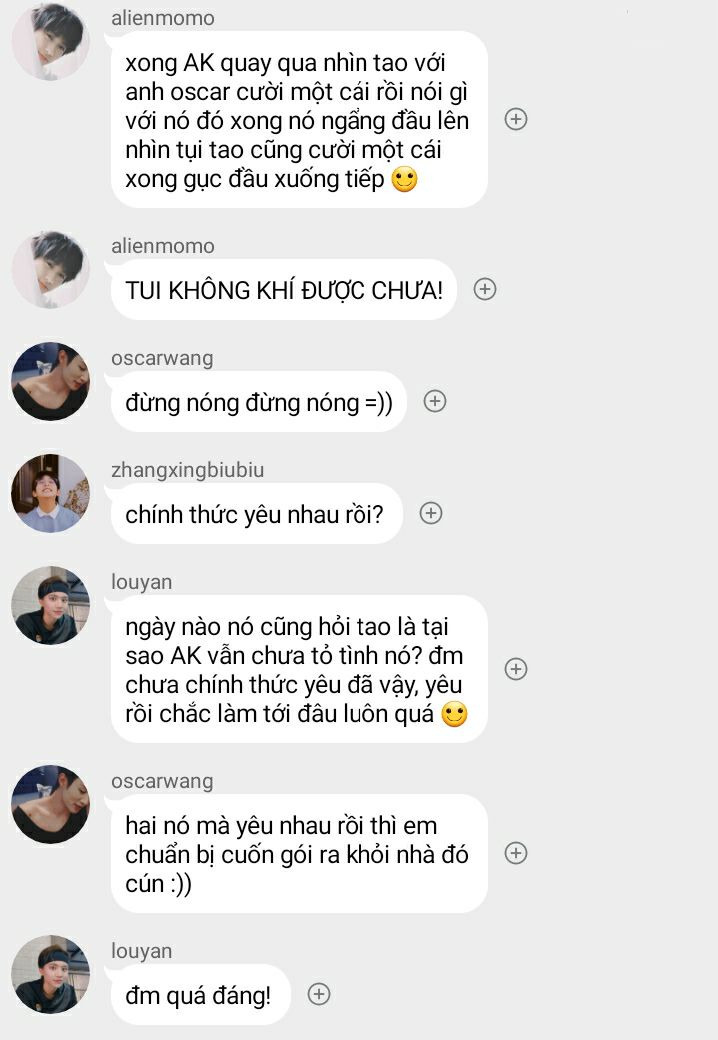This screenshot has height=1040, width=718.
Task: Tap the plus icon next to "đm quá đáng!"
Action: [x=319, y=994]
